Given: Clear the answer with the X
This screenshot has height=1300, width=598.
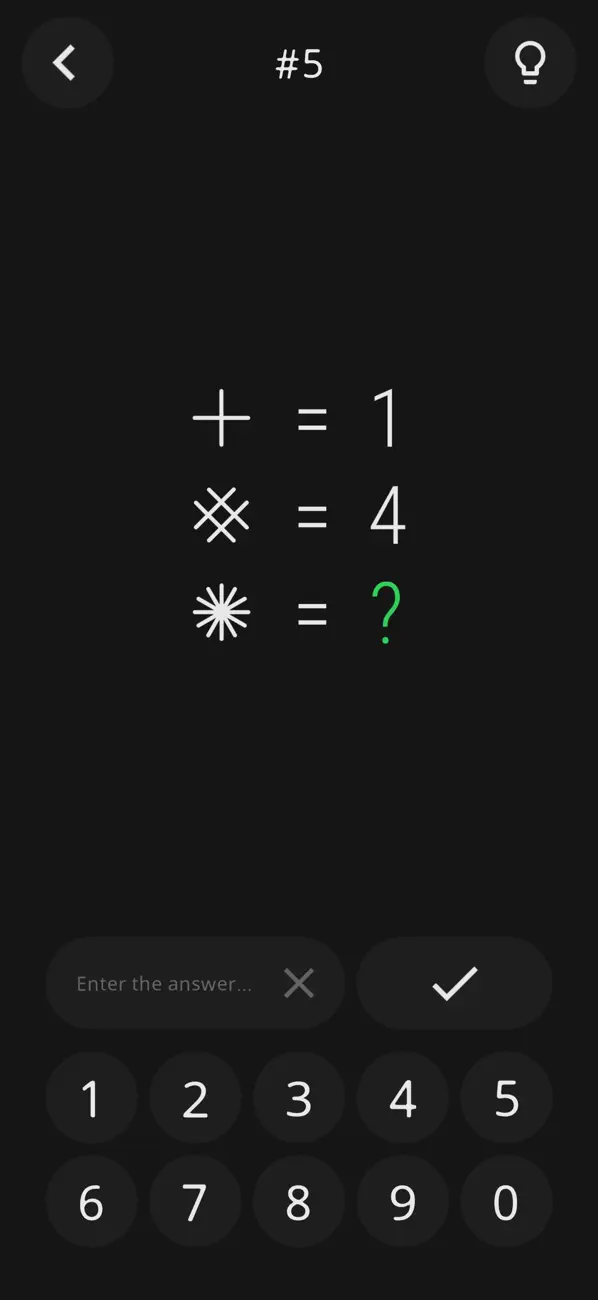Looking at the screenshot, I should [299, 983].
